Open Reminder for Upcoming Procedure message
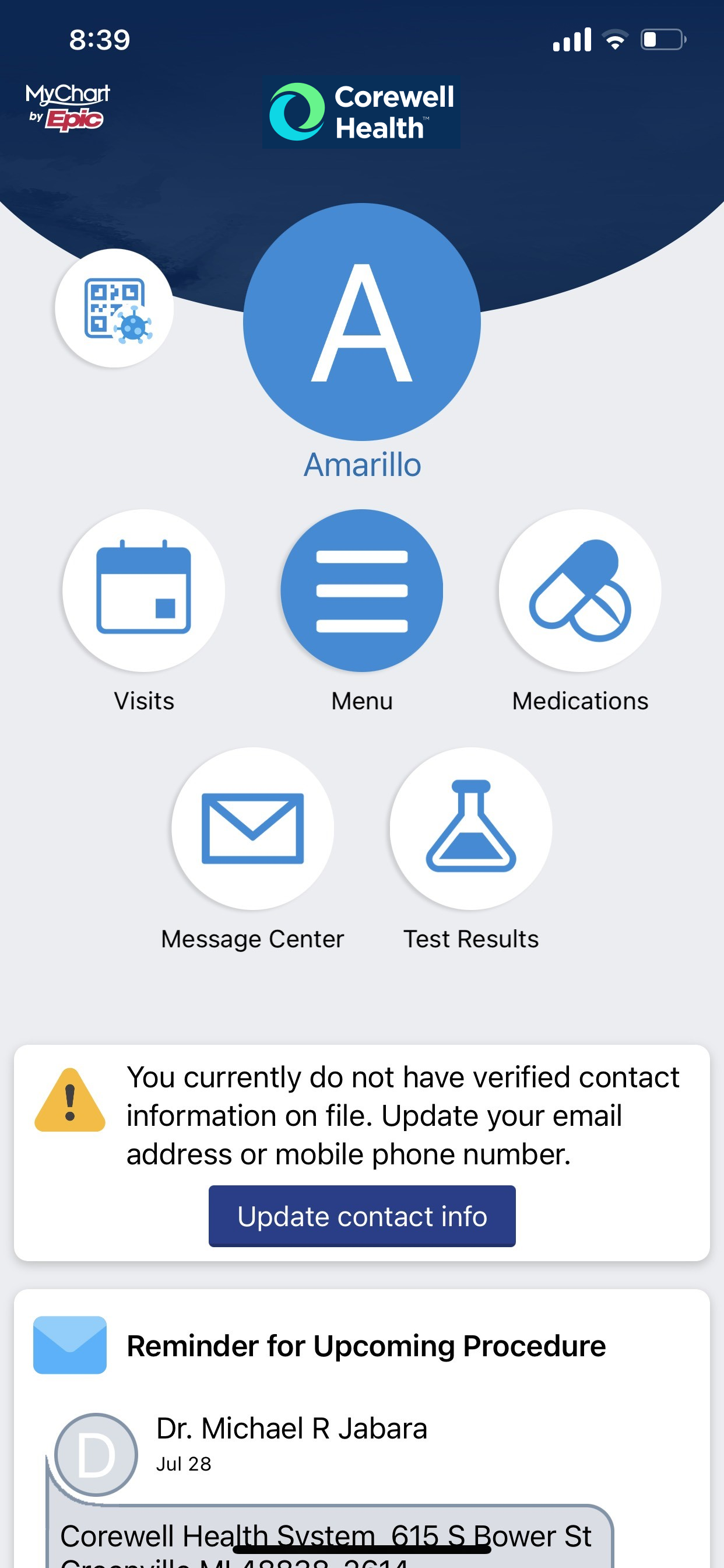 click(366, 1346)
